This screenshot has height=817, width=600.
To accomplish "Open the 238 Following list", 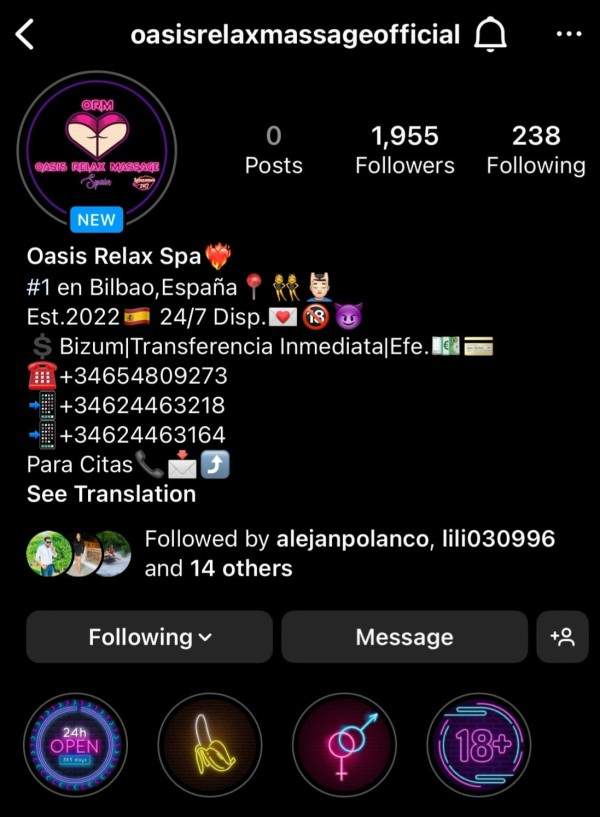I will [535, 150].
